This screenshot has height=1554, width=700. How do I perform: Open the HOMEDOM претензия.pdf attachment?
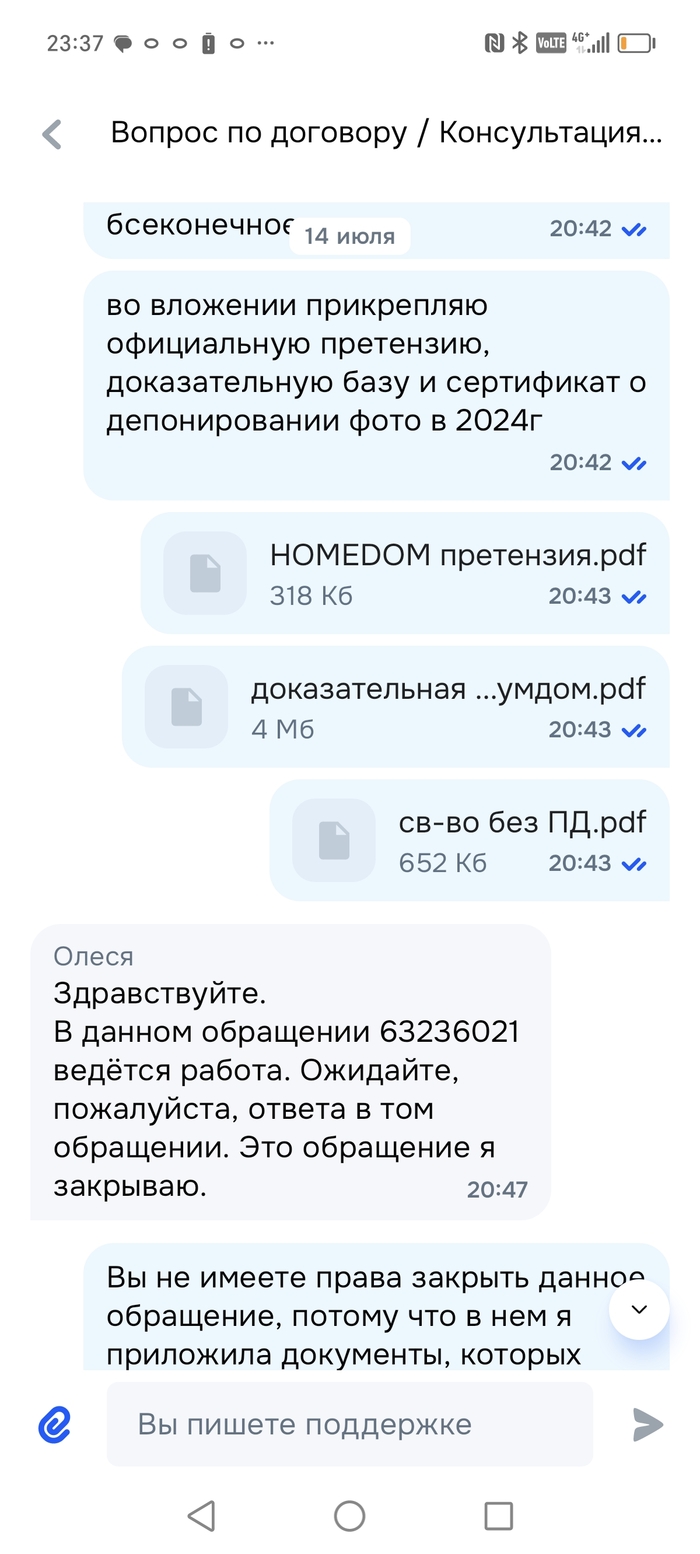(x=404, y=573)
